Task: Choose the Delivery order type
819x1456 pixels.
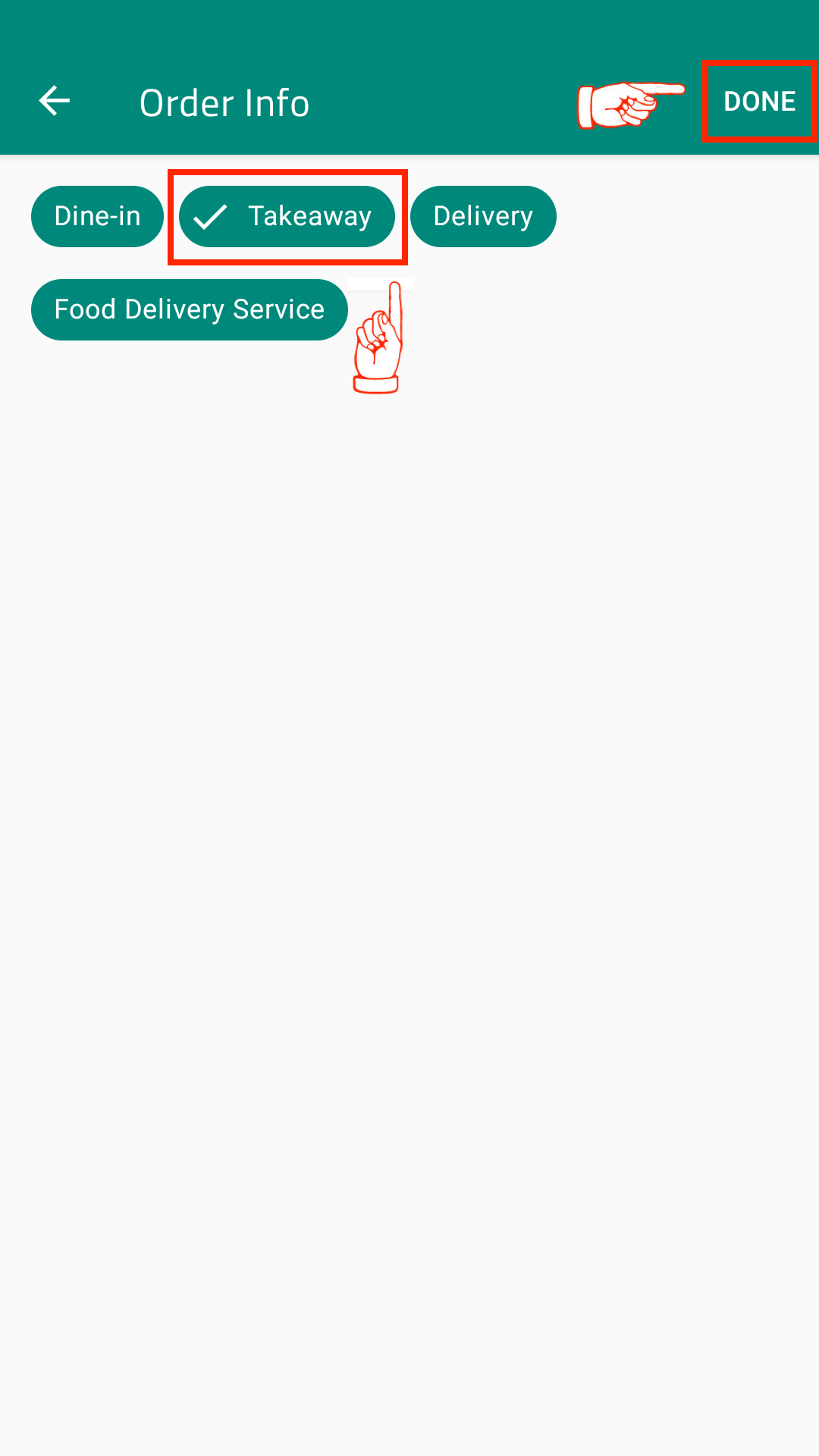Action: pos(483,217)
